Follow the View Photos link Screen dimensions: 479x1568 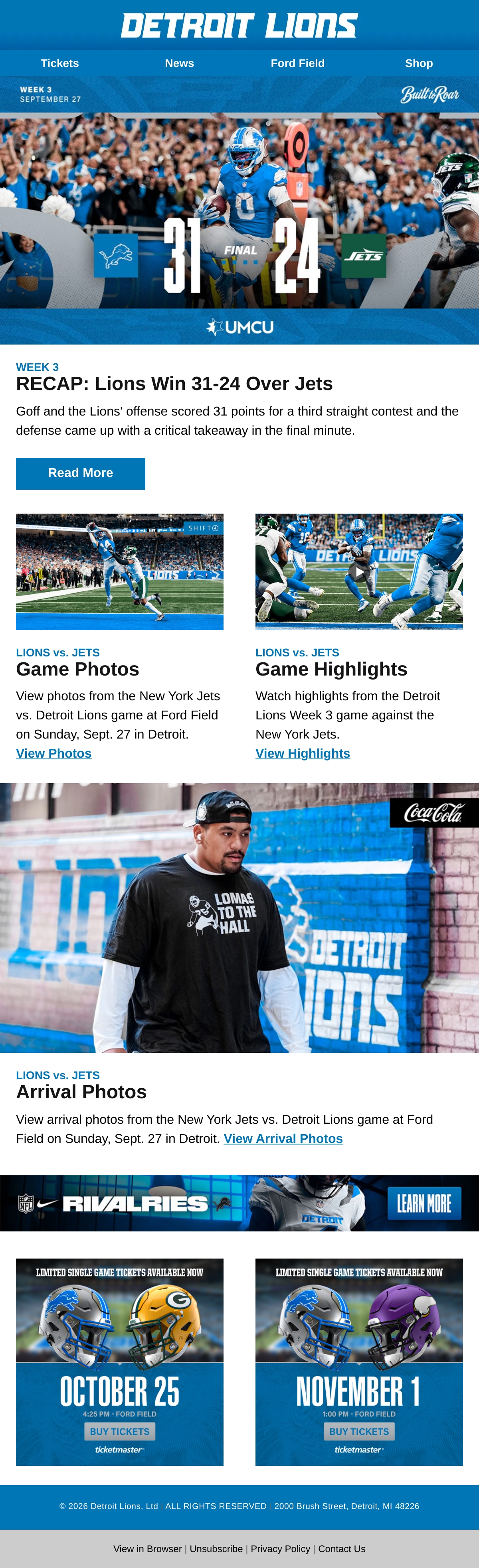tap(53, 754)
